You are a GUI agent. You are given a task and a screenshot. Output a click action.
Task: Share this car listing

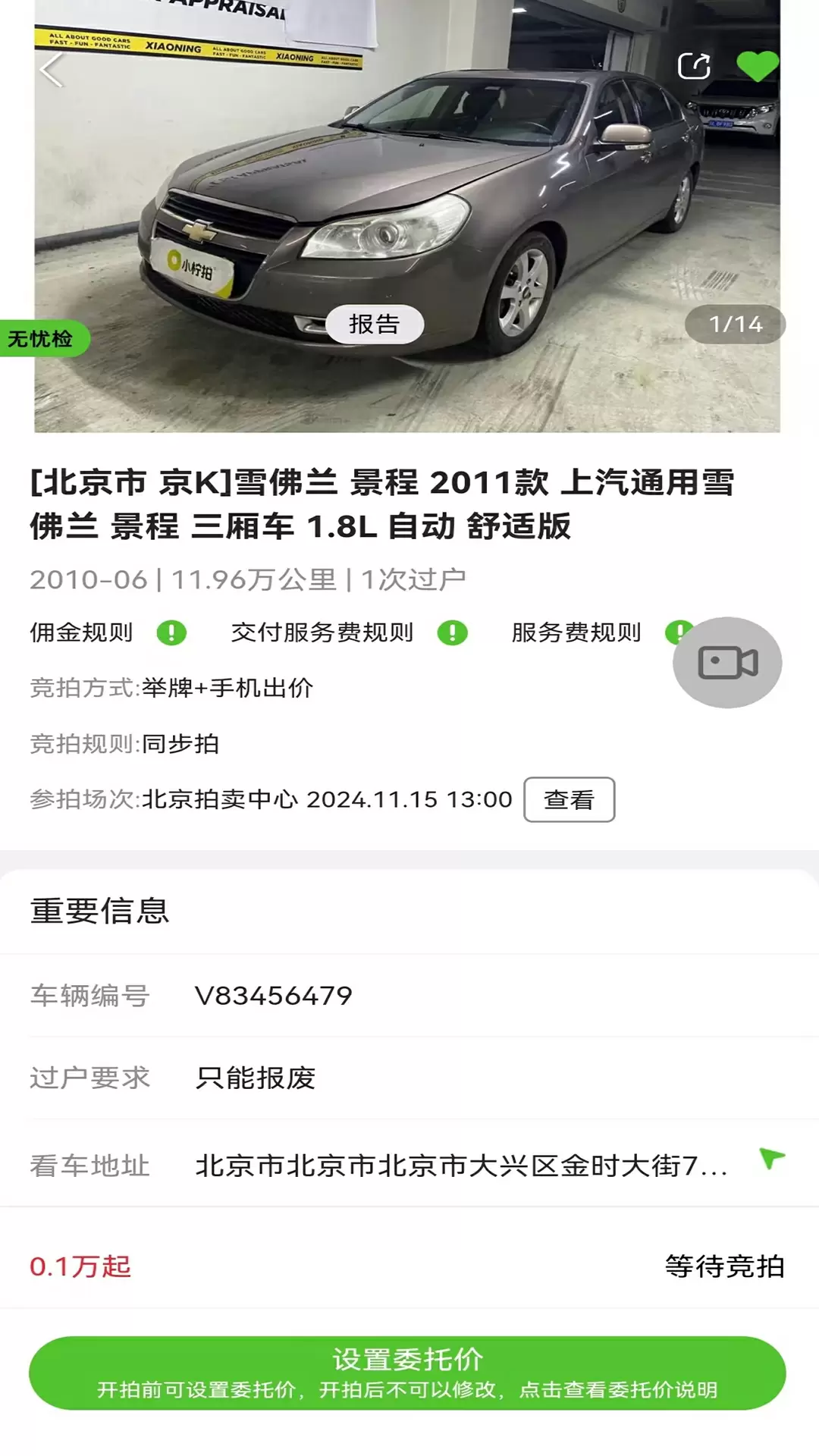(x=693, y=66)
